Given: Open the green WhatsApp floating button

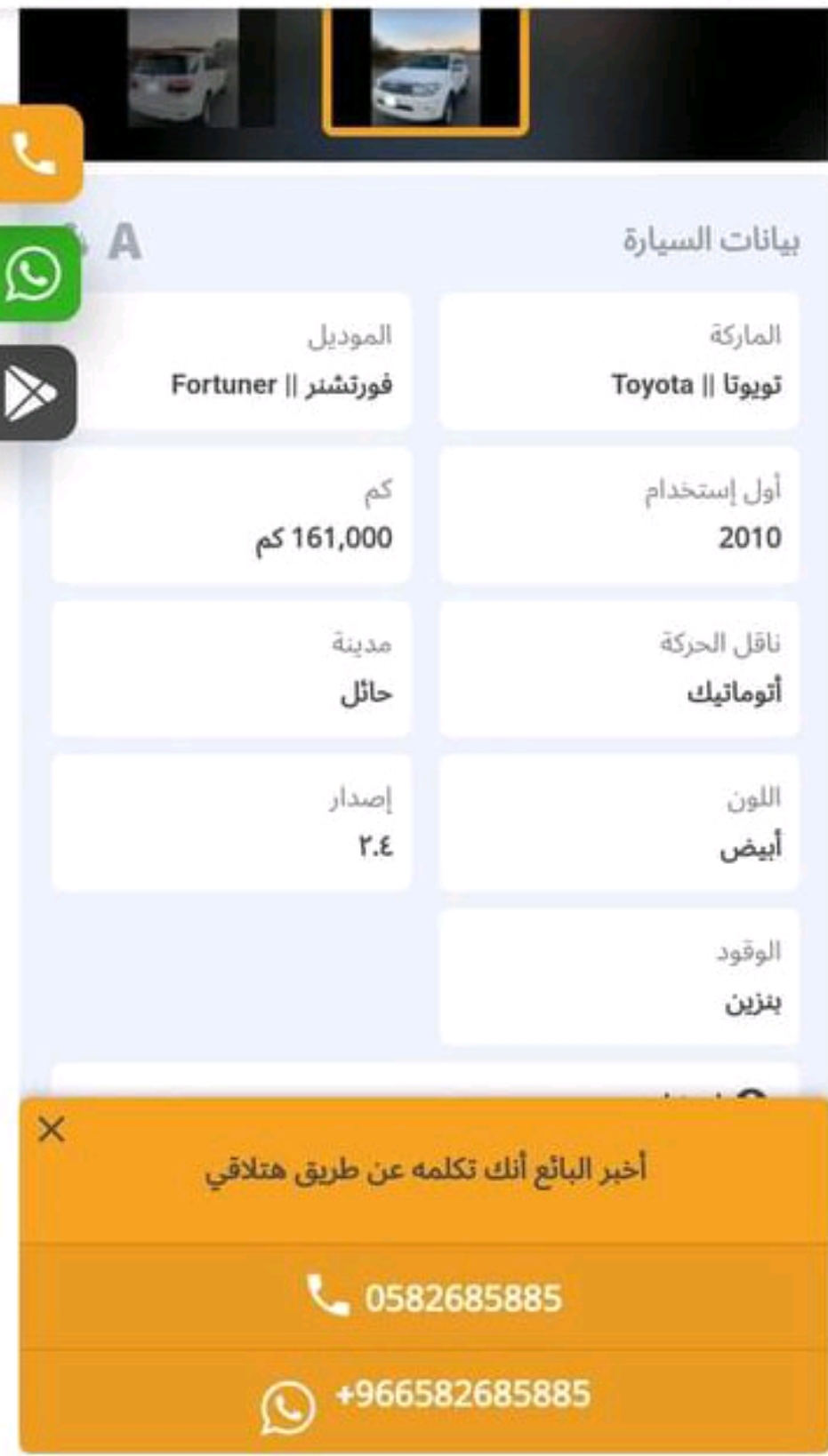Looking at the screenshot, I should (x=38, y=273).
